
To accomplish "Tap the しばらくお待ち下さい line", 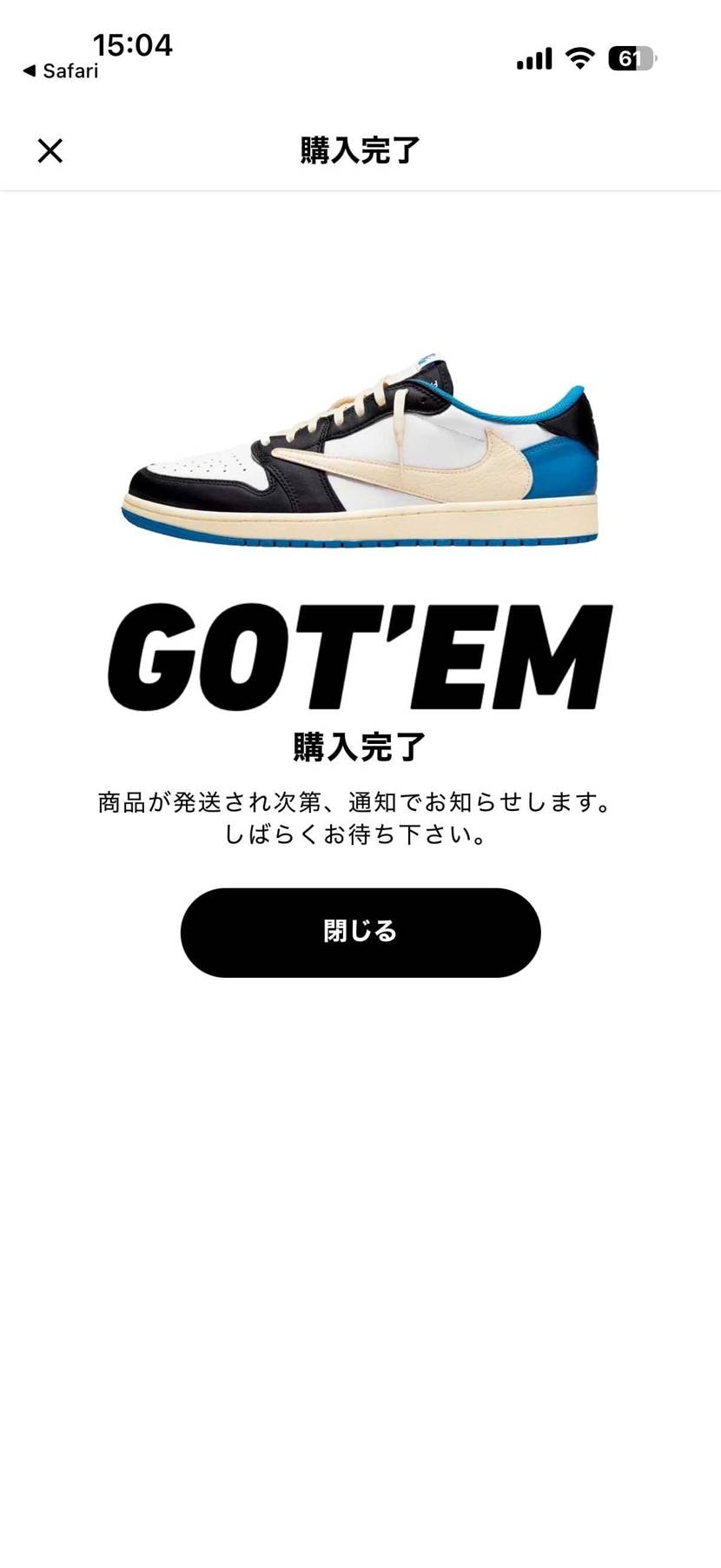I will [360, 836].
